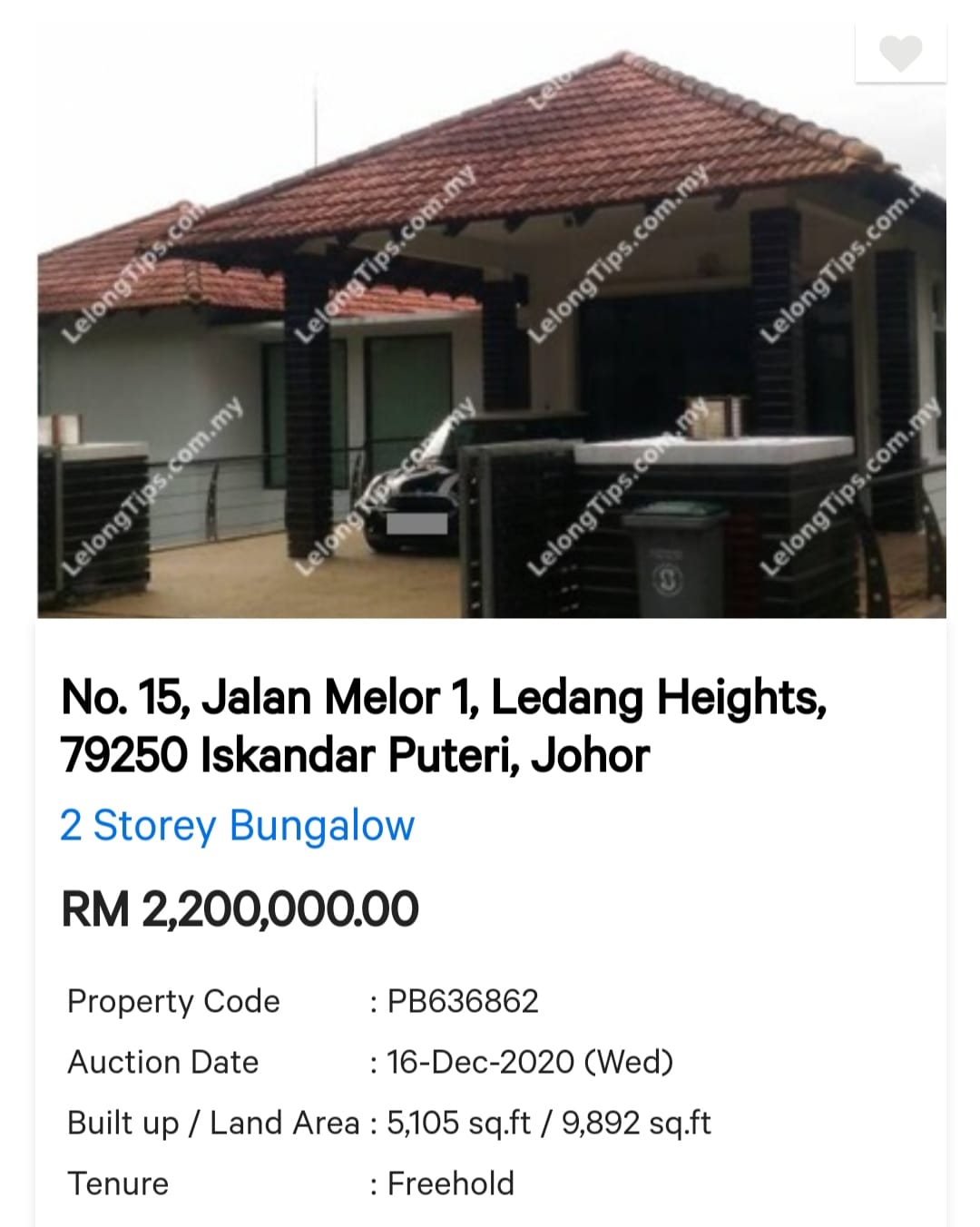Open the 2 Storey Bungalow link
The width and height of the screenshot is (980, 1227).
[237, 826]
